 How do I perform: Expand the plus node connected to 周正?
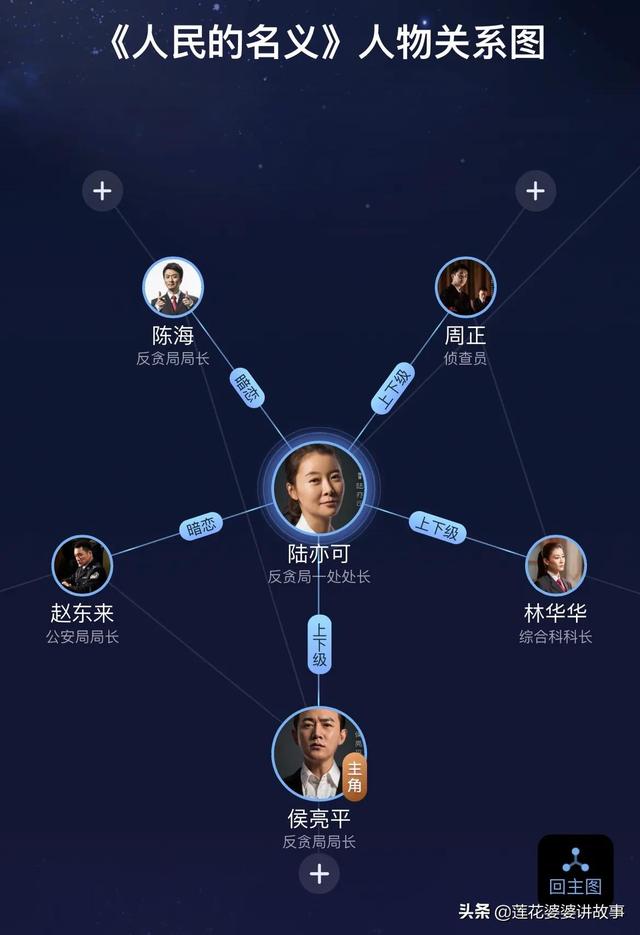coord(535,190)
